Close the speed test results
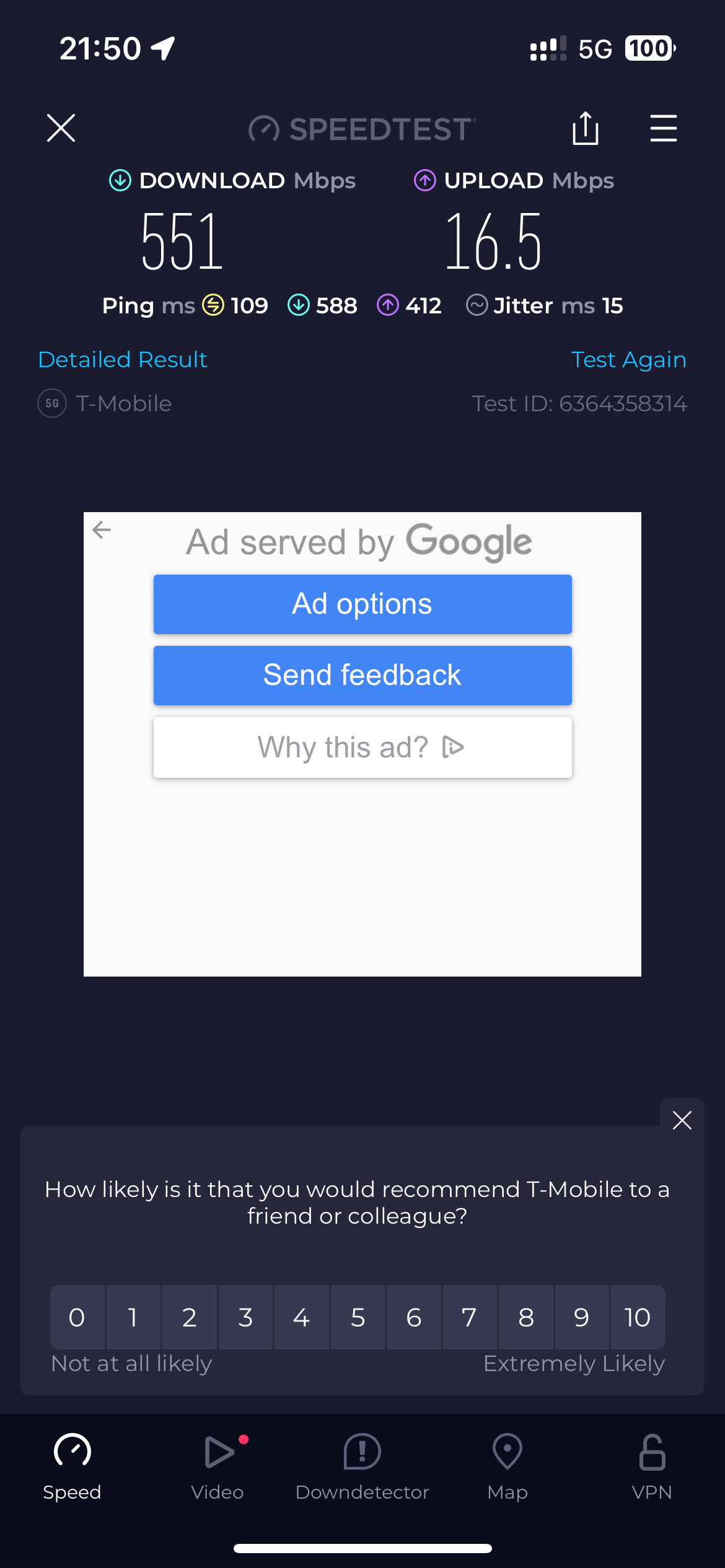 click(x=61, y=128)
